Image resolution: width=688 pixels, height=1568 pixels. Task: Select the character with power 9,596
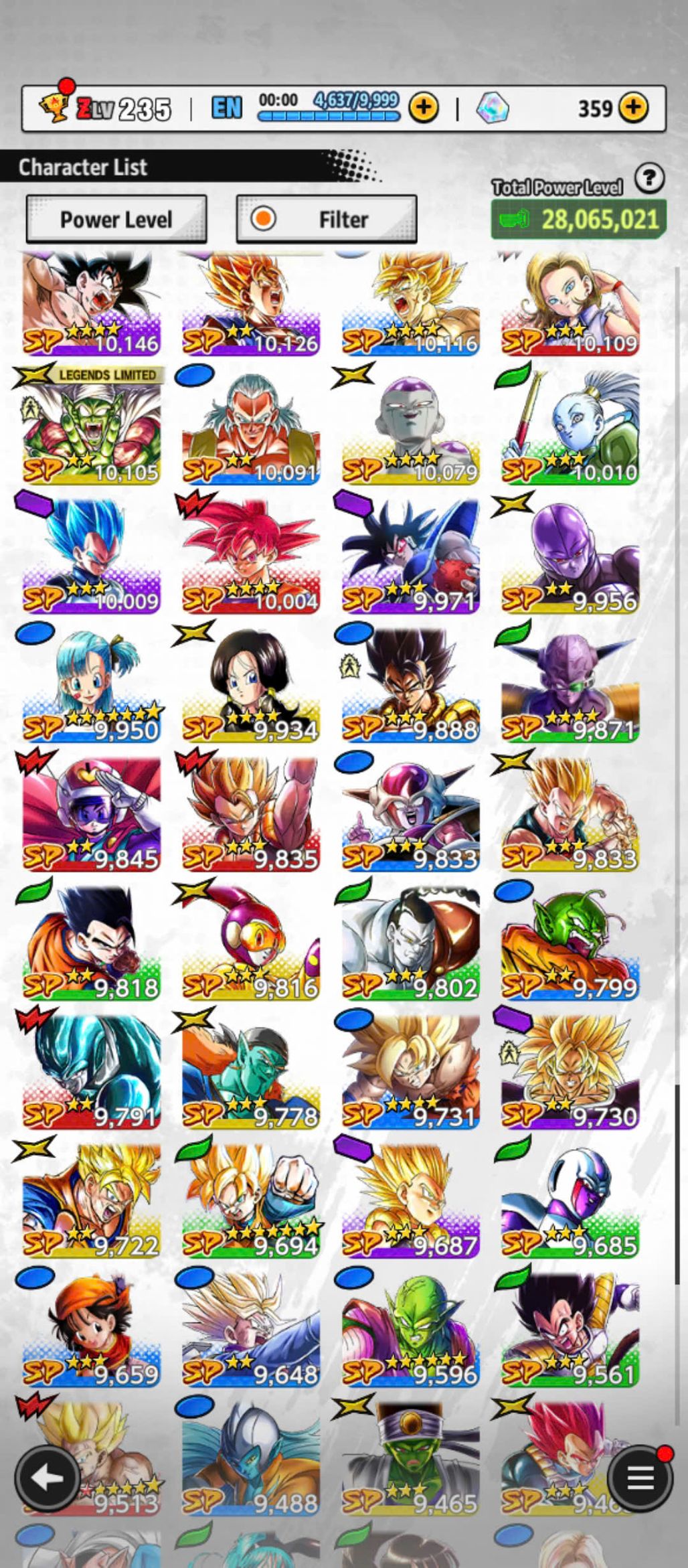410,1329
